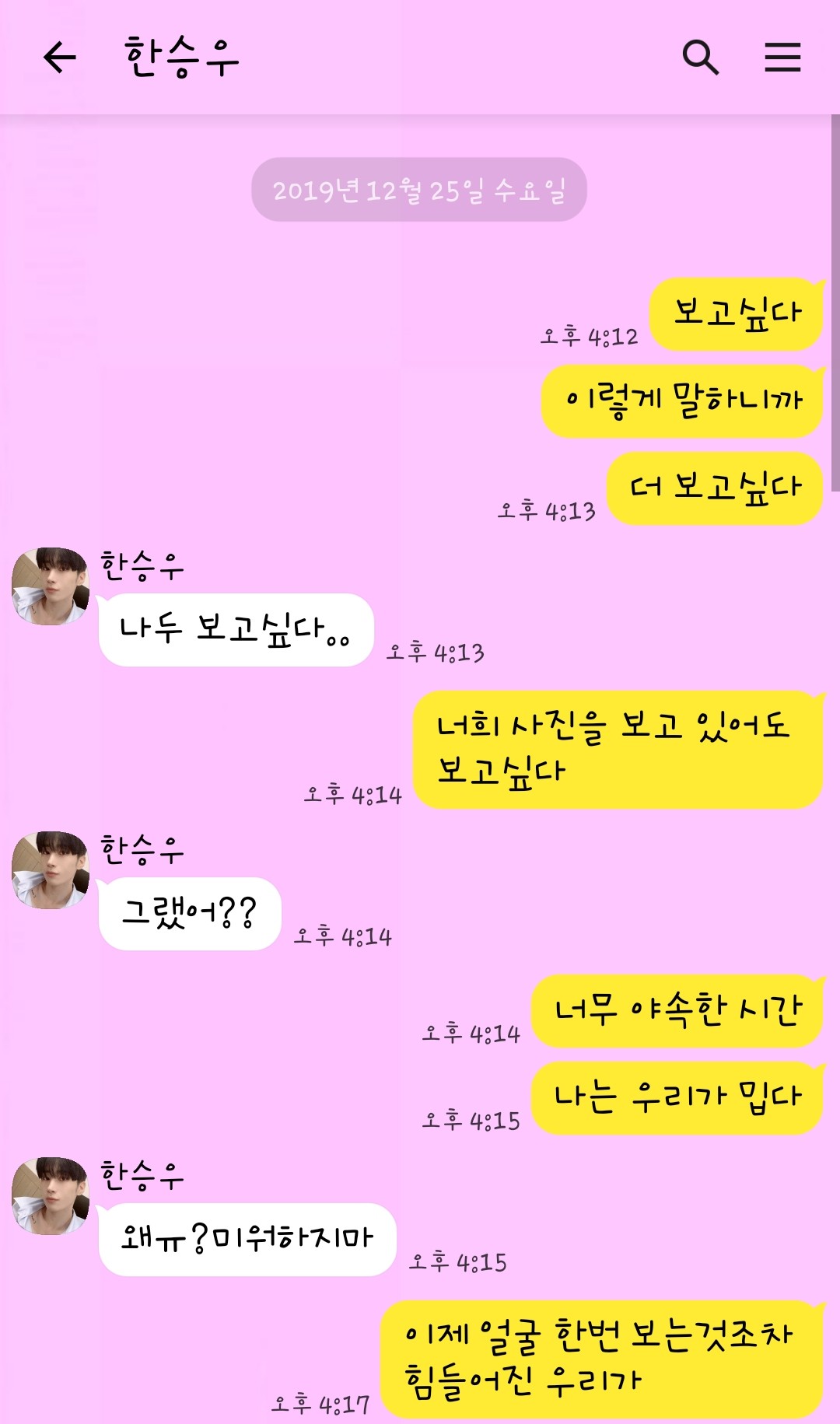840x1424 pixels.
Task: View 한승우's avatar beside 왜ㅠ?미워하지마
Action: pos(51,1196)
